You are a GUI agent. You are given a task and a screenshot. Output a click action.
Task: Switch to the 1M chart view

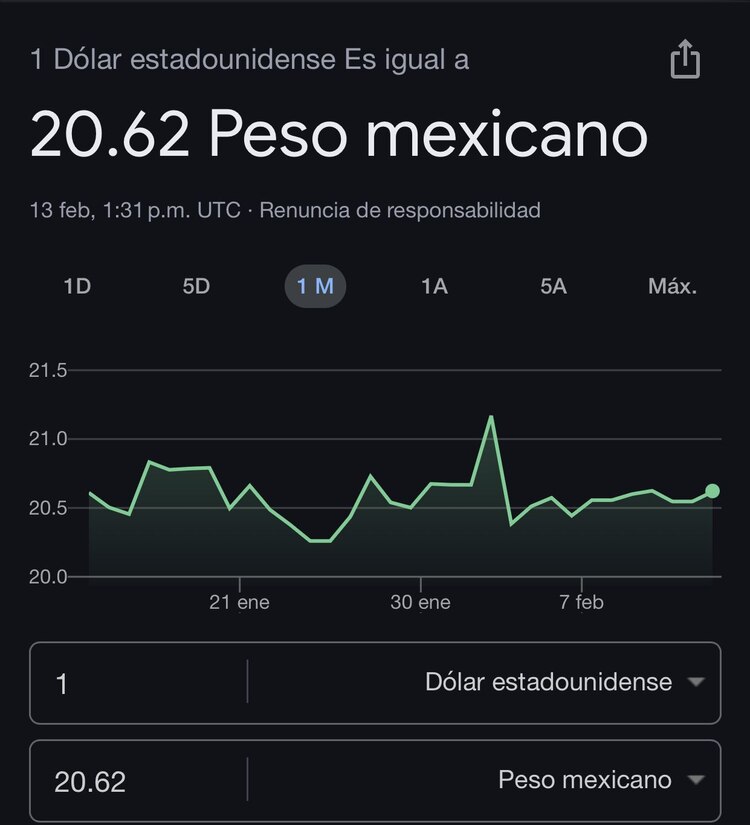point(316,286)
